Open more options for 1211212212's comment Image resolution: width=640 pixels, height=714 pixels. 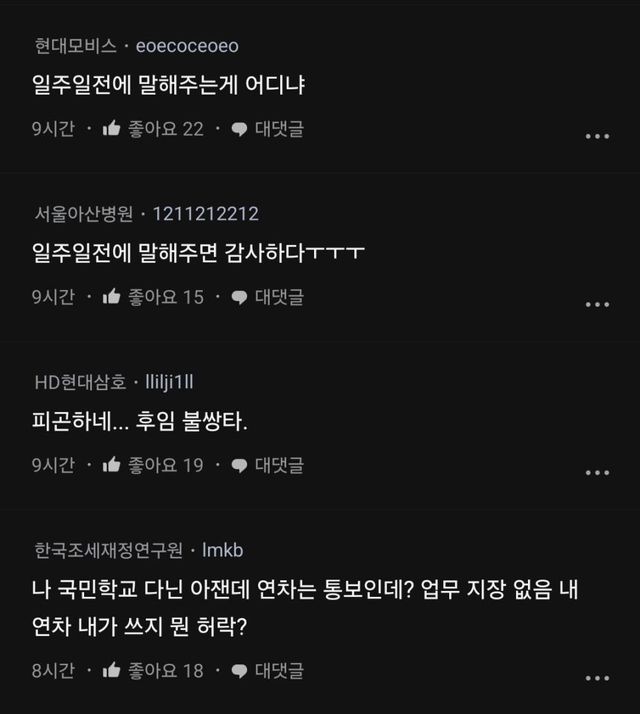tap(597, 304)
